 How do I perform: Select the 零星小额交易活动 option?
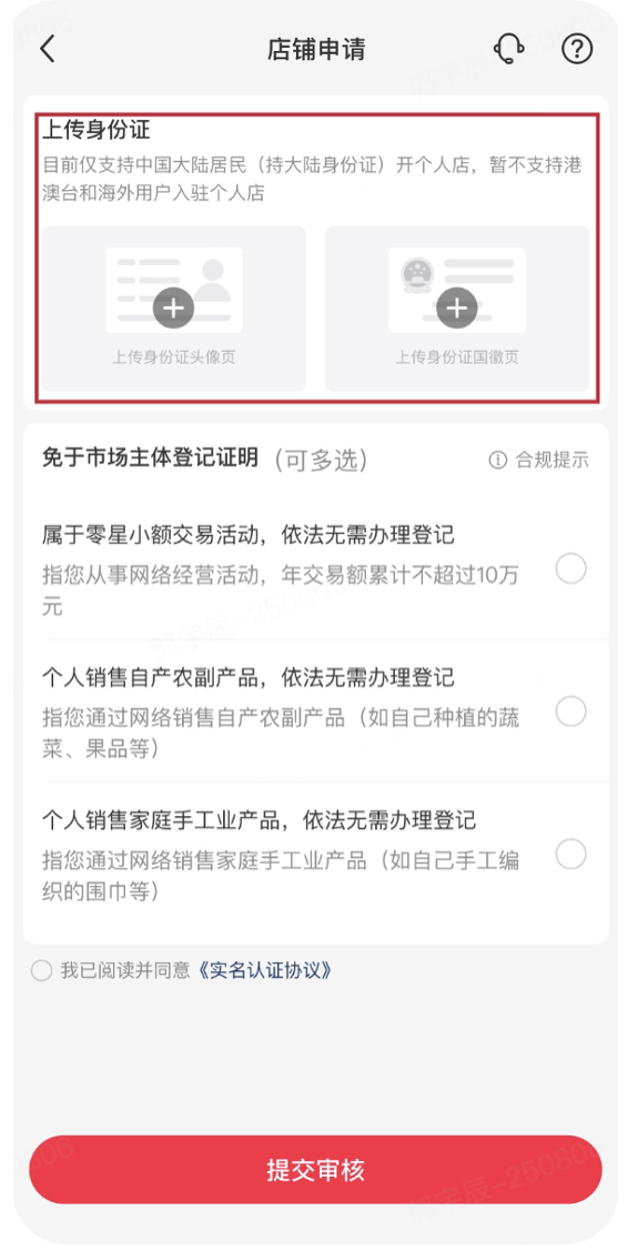point(571,569)
